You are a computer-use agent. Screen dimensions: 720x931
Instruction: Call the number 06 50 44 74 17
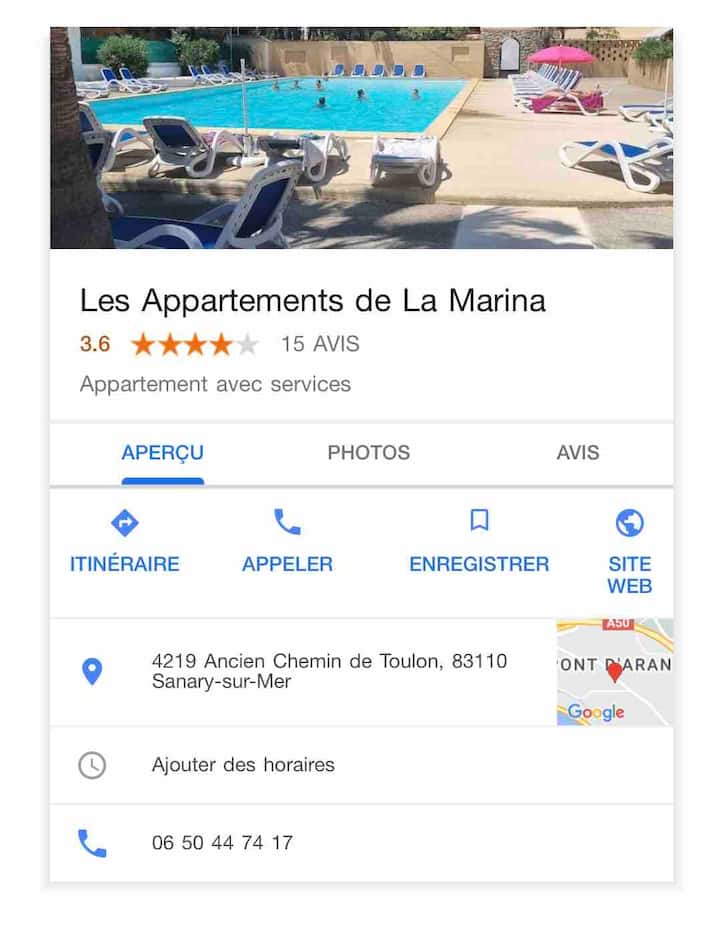[222, 843]
